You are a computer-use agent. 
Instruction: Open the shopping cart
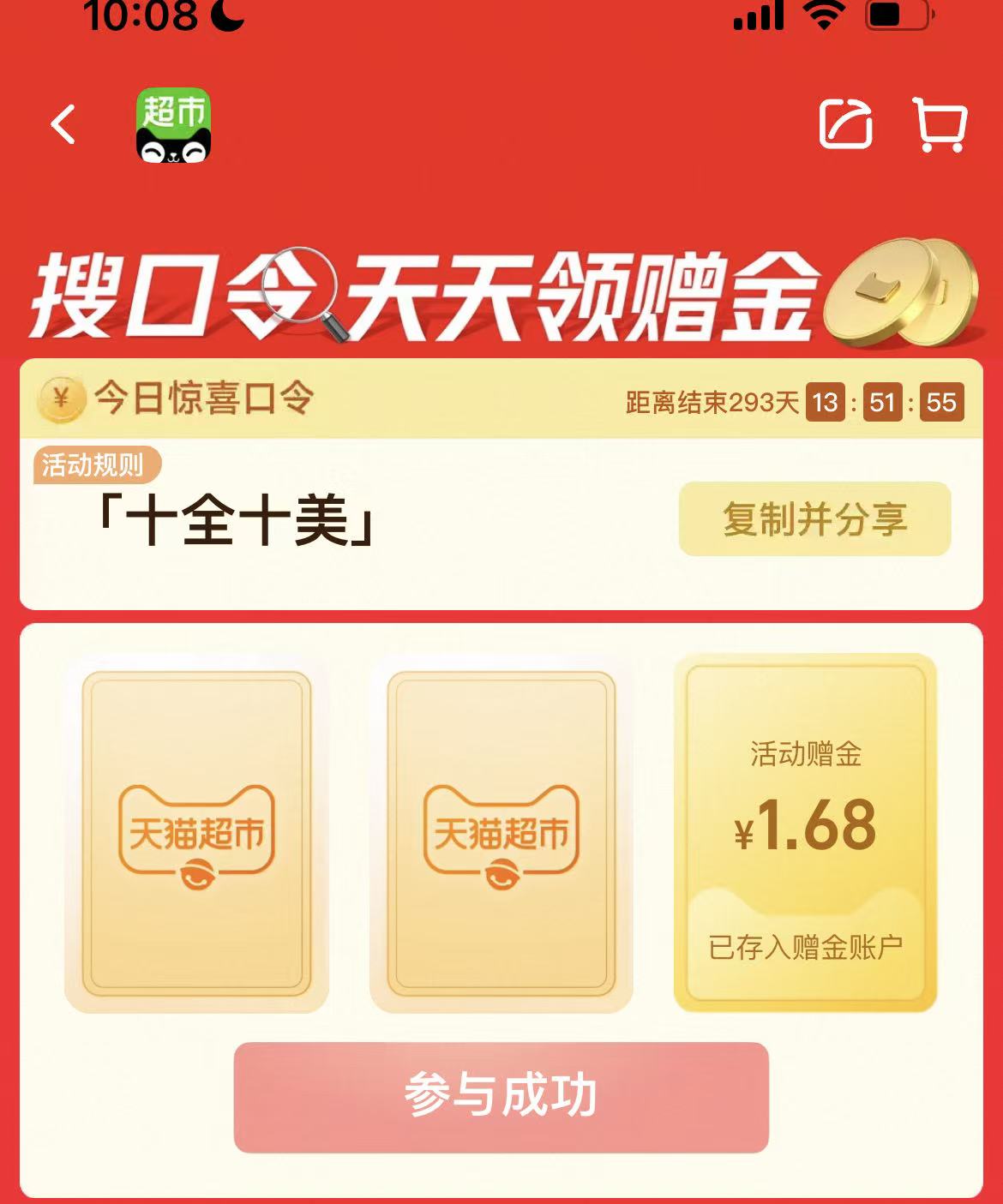click(940, 125)
